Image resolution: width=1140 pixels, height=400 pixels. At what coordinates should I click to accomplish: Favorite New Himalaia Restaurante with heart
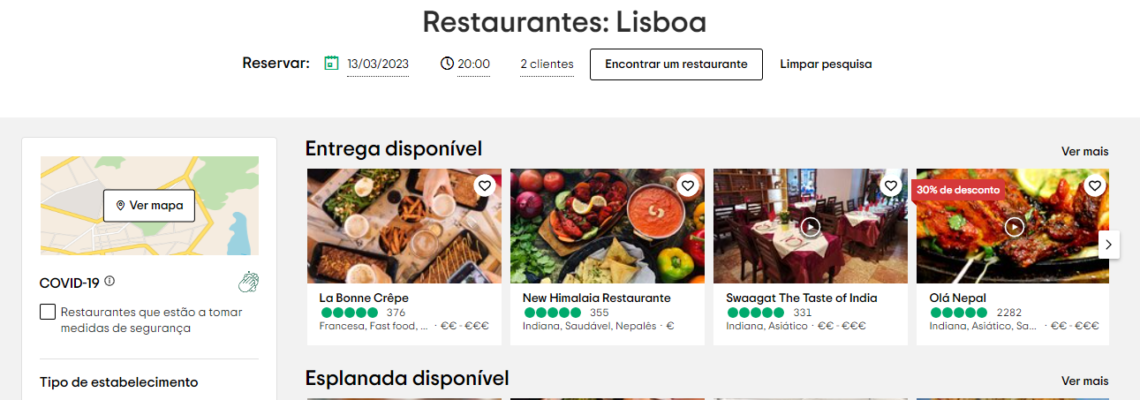(x=687, y=186)
